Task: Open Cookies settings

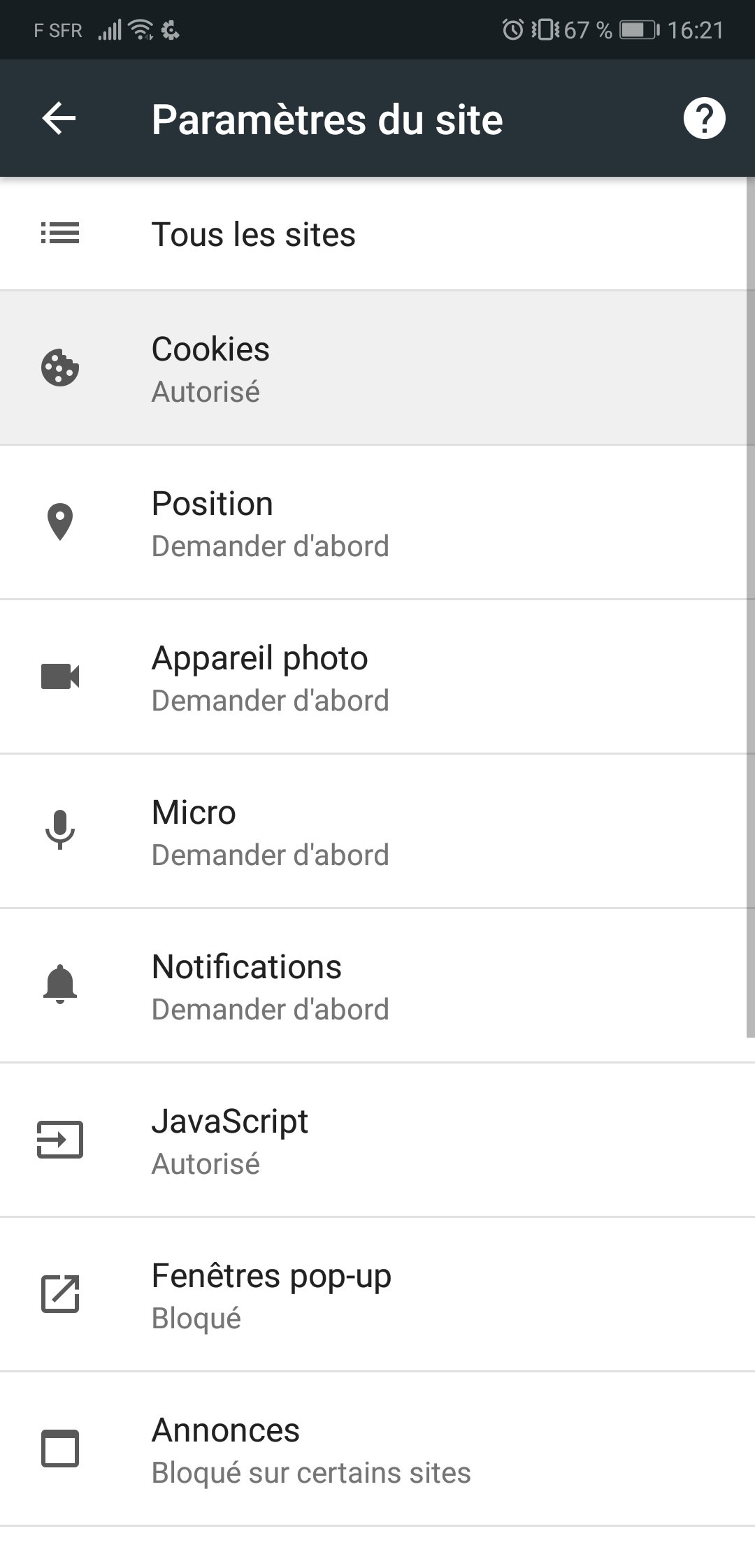Action: click(377, 368)
